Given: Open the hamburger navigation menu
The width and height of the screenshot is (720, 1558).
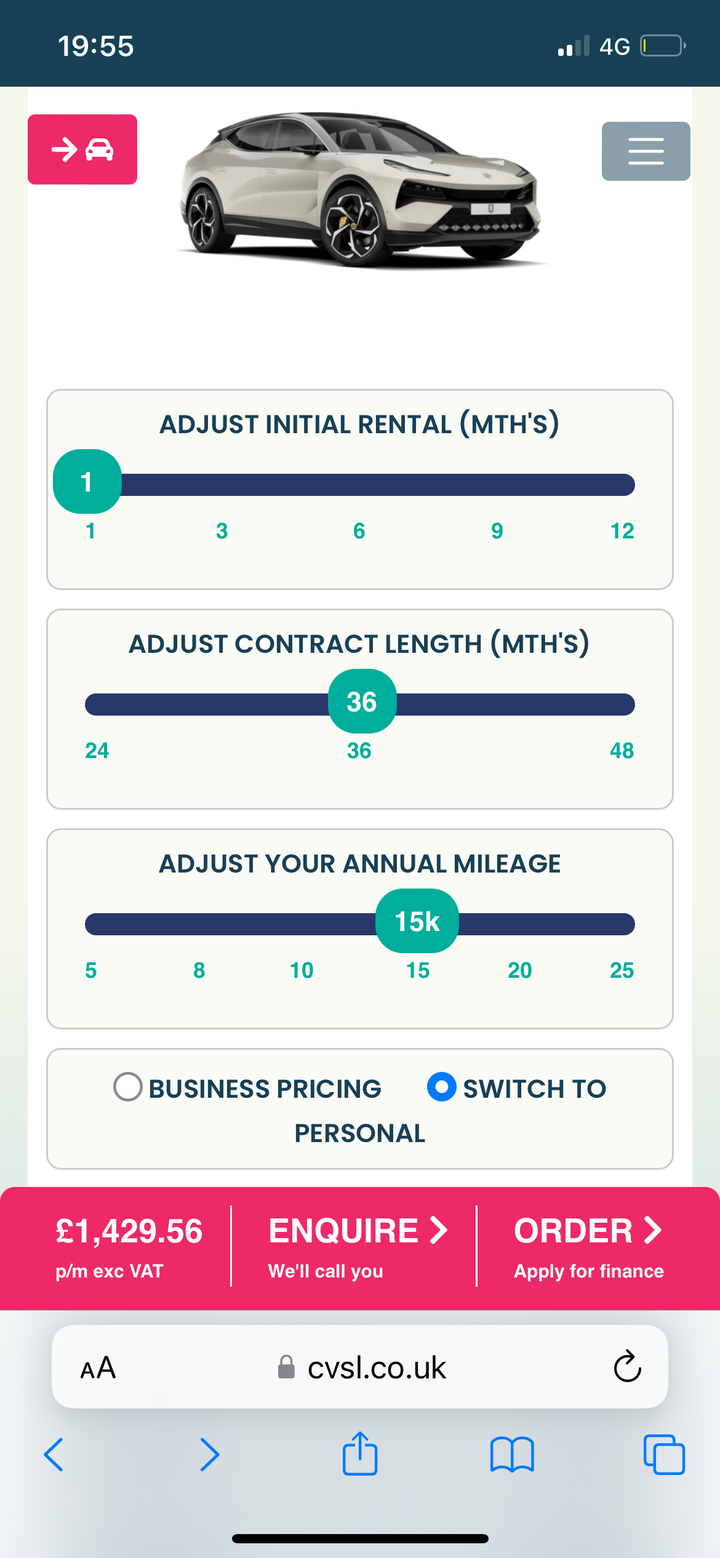Looking at the screenshot, I should coord(645,151).
